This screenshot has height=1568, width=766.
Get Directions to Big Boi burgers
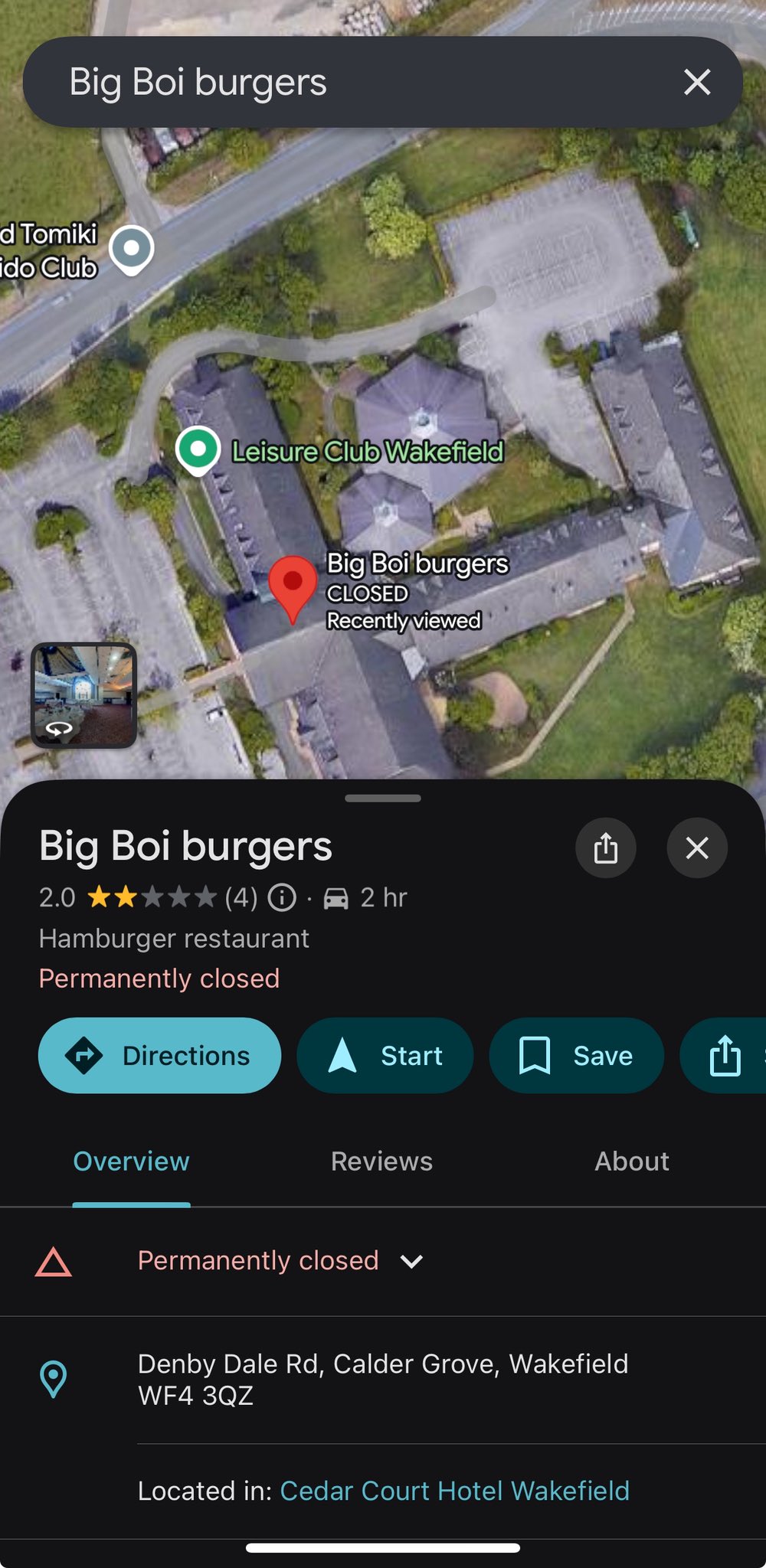pyautogui.click(x=159, y=1056)
